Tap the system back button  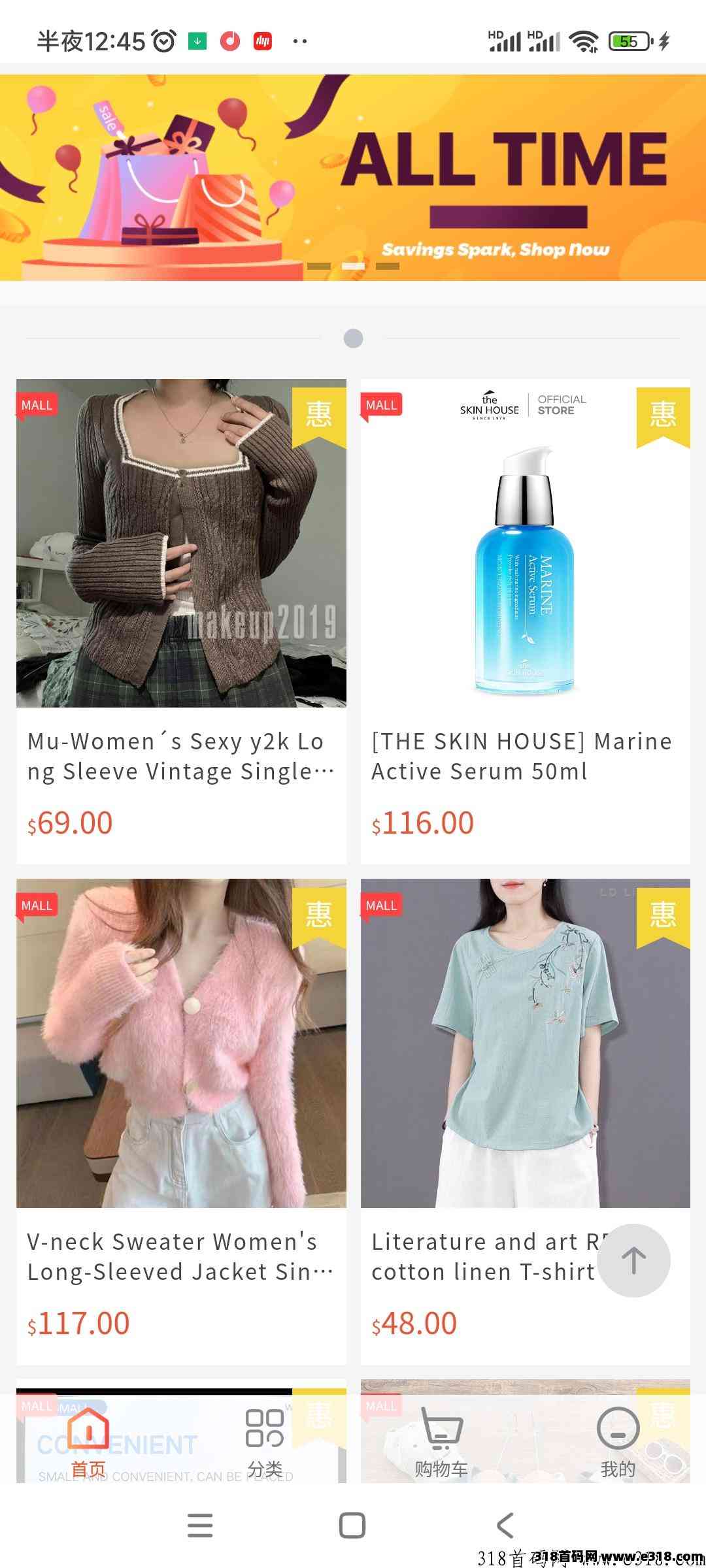(x=505, y=1526)
